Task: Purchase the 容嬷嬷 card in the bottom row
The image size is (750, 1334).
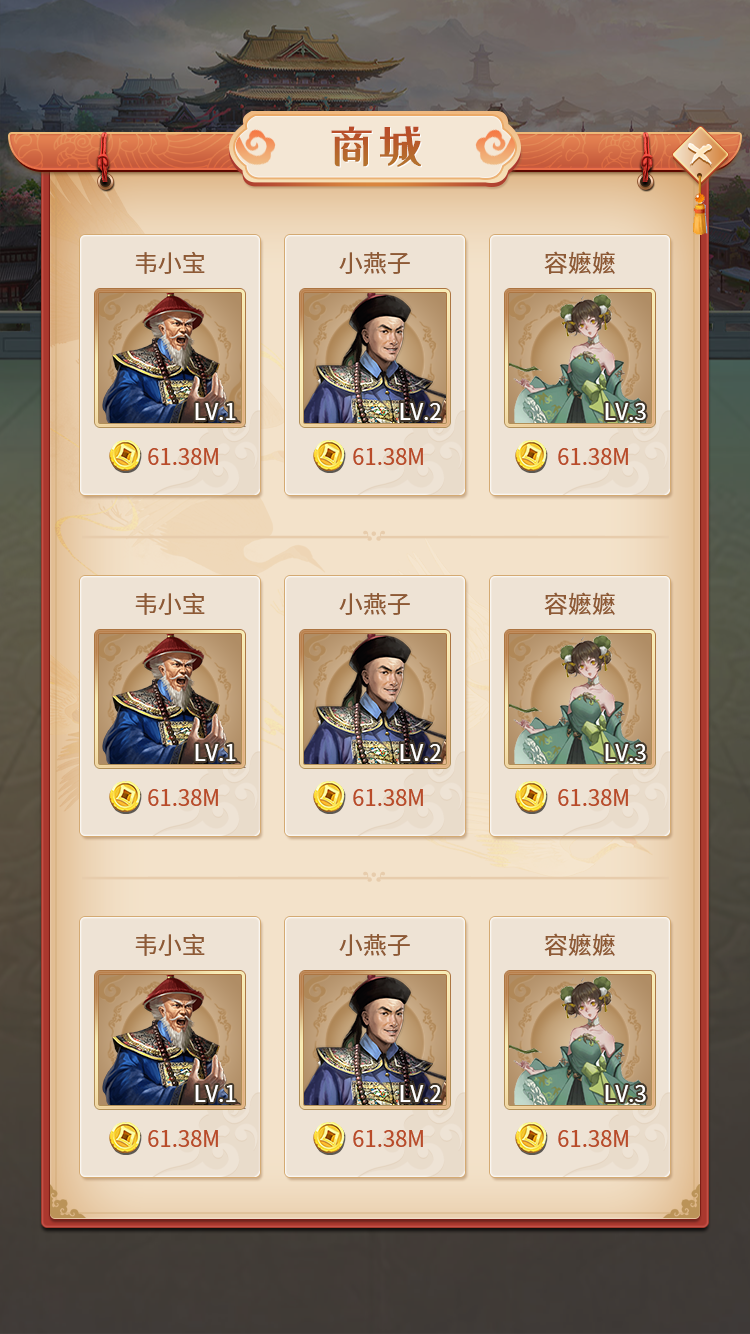Action: point(580,1047)
